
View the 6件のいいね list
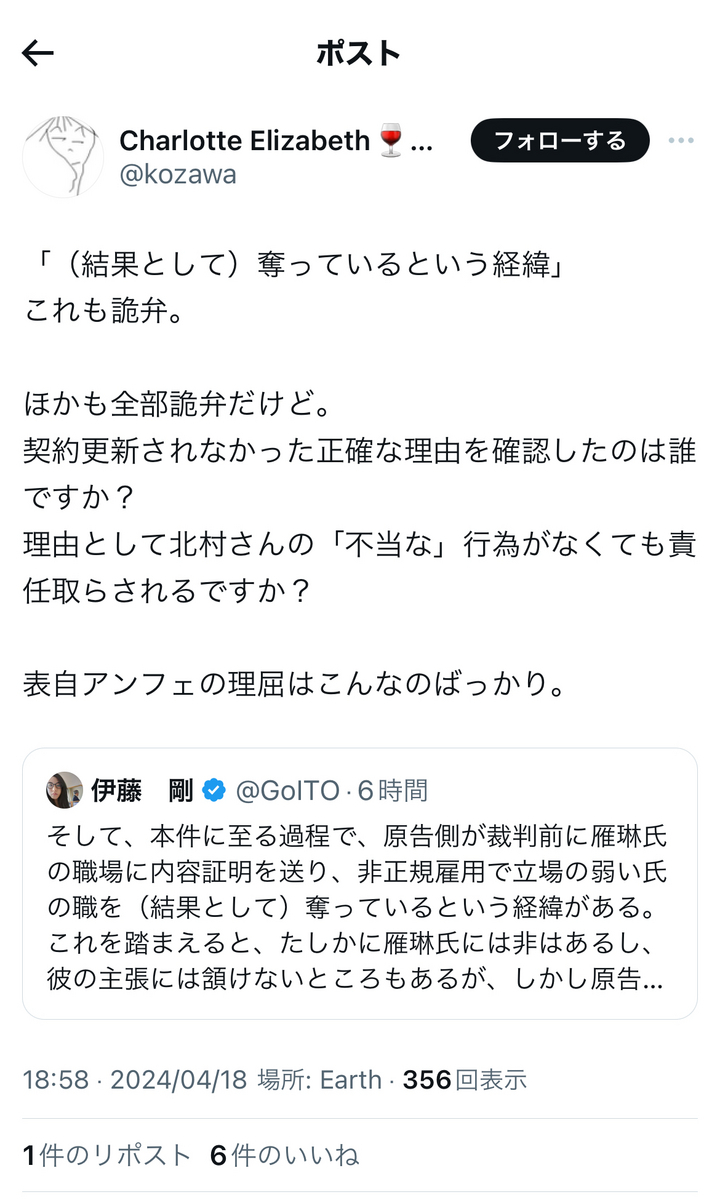[x=284, y=1156]
